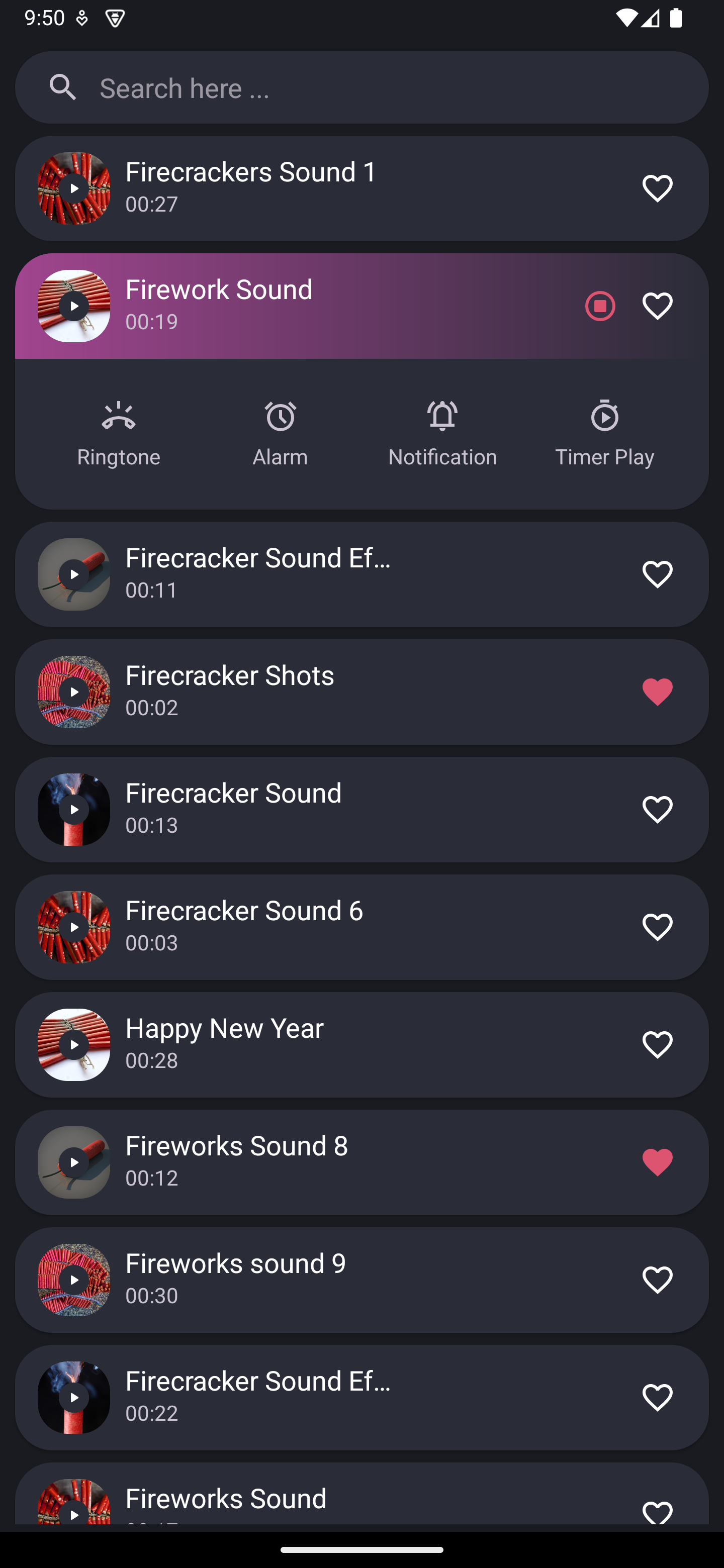Play Fireworks sound 9

74,1280
